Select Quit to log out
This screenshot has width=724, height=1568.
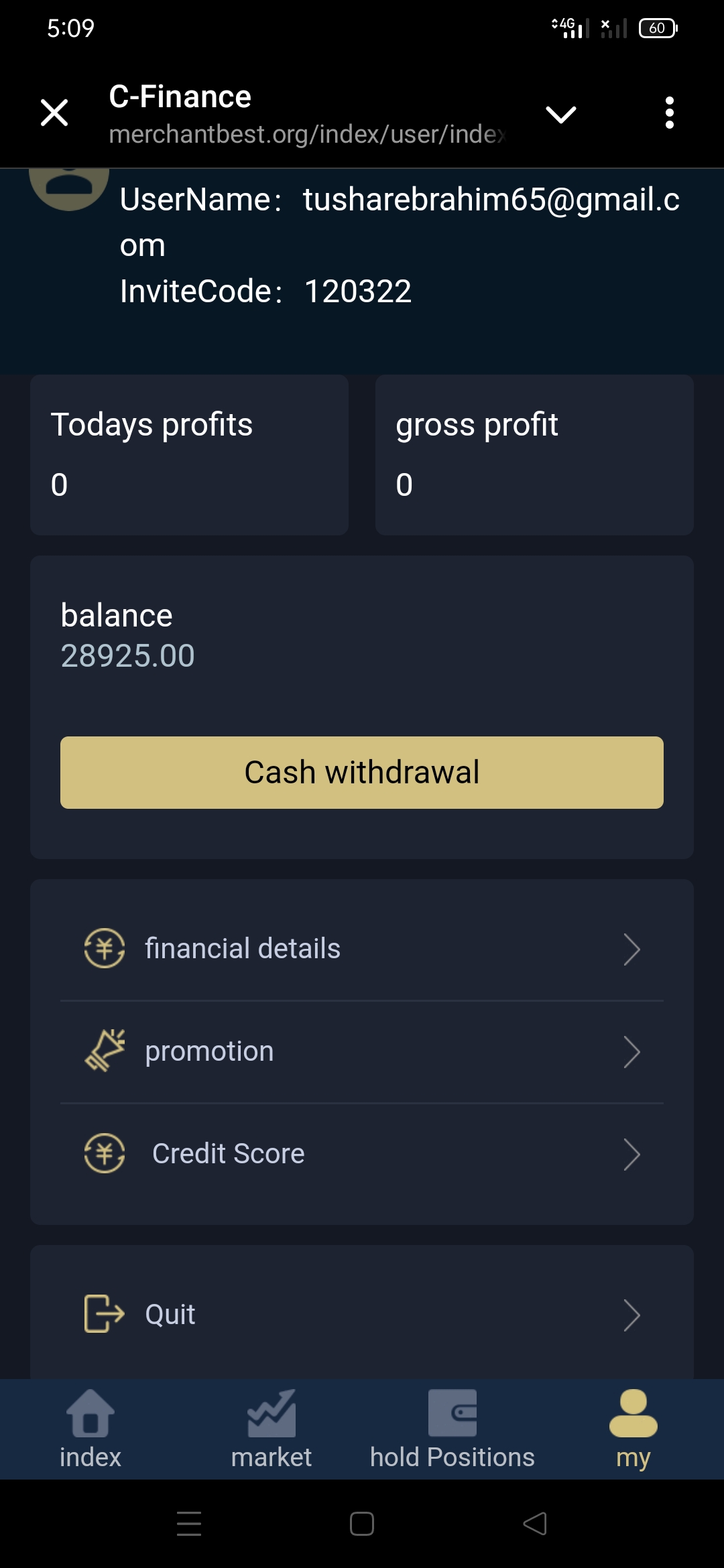click(x=362, y=1315)
